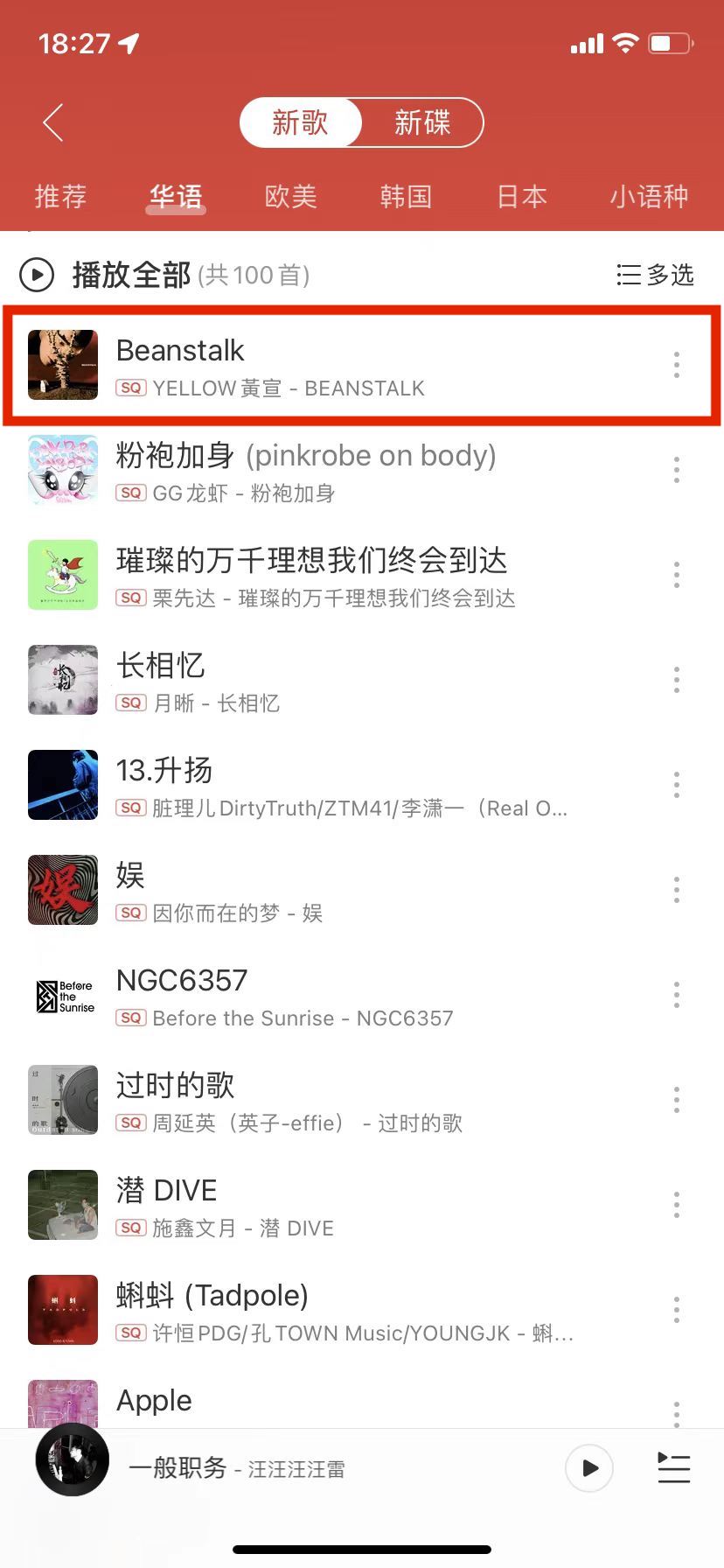
Task: Open the 韩国 tab
Action: (406, 196)
